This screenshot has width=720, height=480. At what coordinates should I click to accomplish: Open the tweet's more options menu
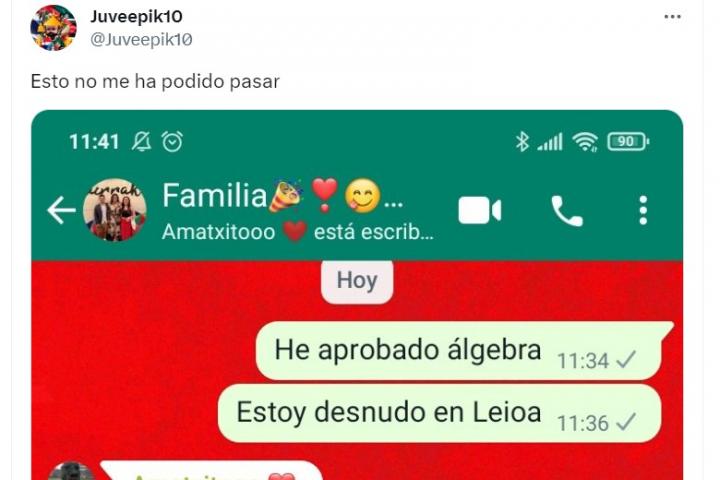pos(673,17)
